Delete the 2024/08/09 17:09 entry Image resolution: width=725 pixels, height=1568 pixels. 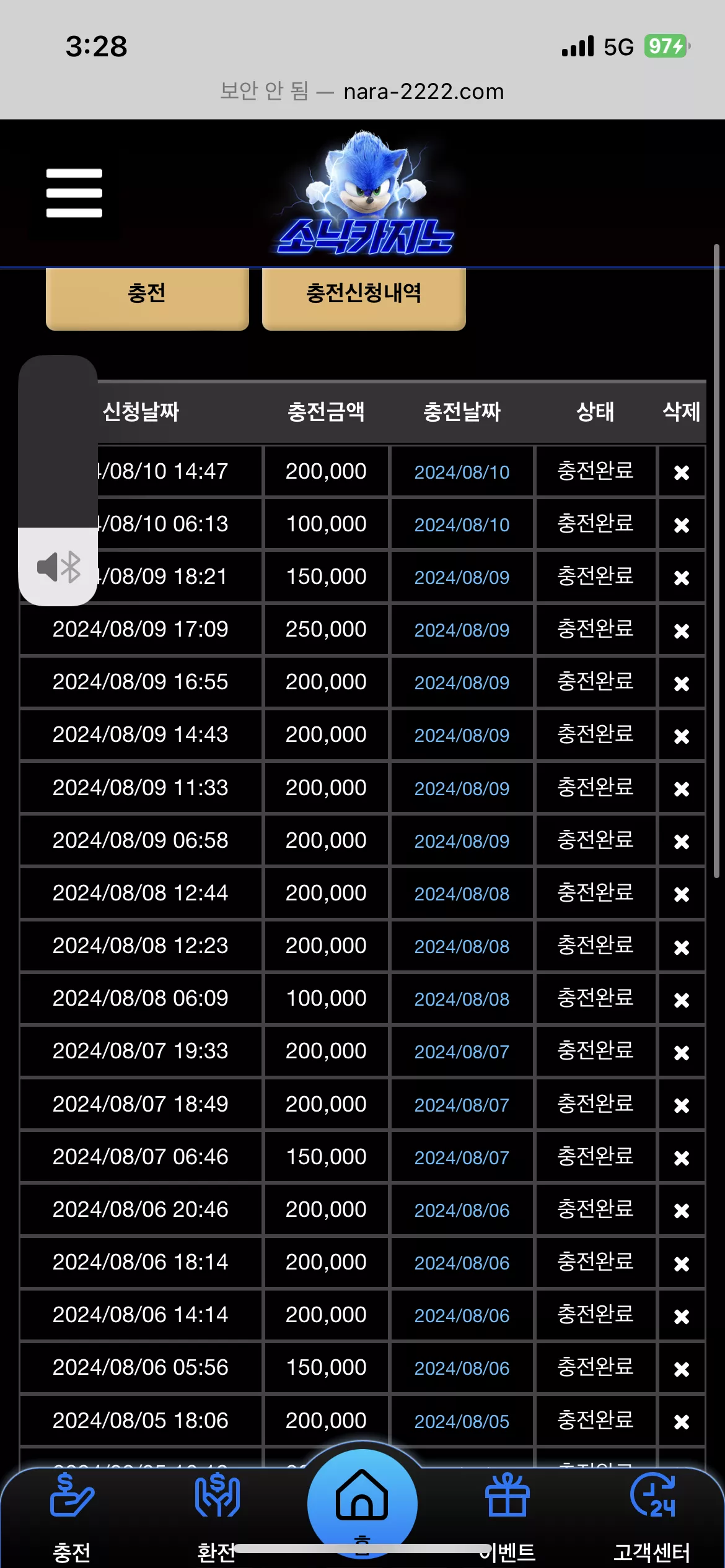tap(682, 630)
